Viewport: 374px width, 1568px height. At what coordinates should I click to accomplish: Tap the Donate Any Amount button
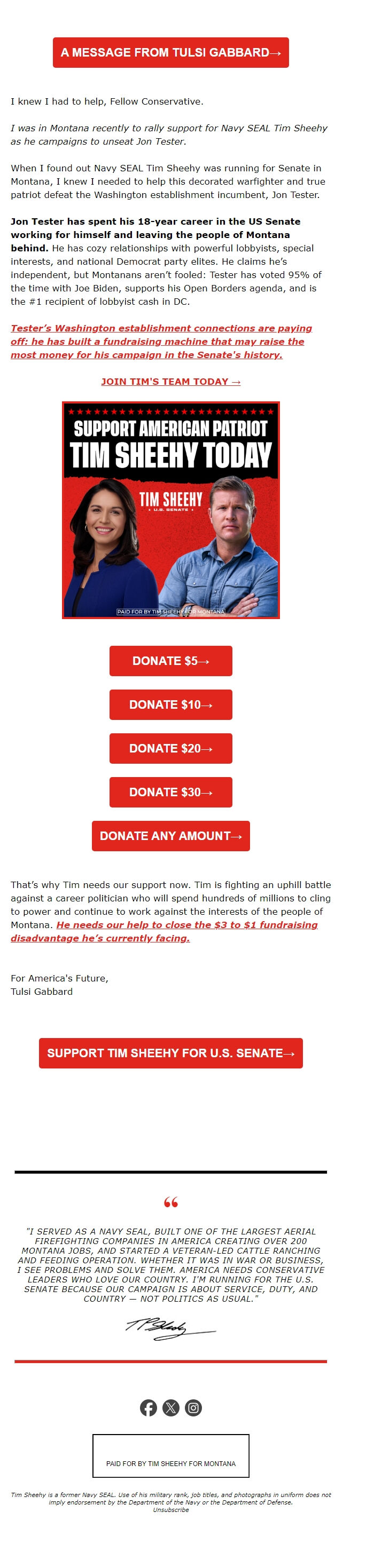170,836
